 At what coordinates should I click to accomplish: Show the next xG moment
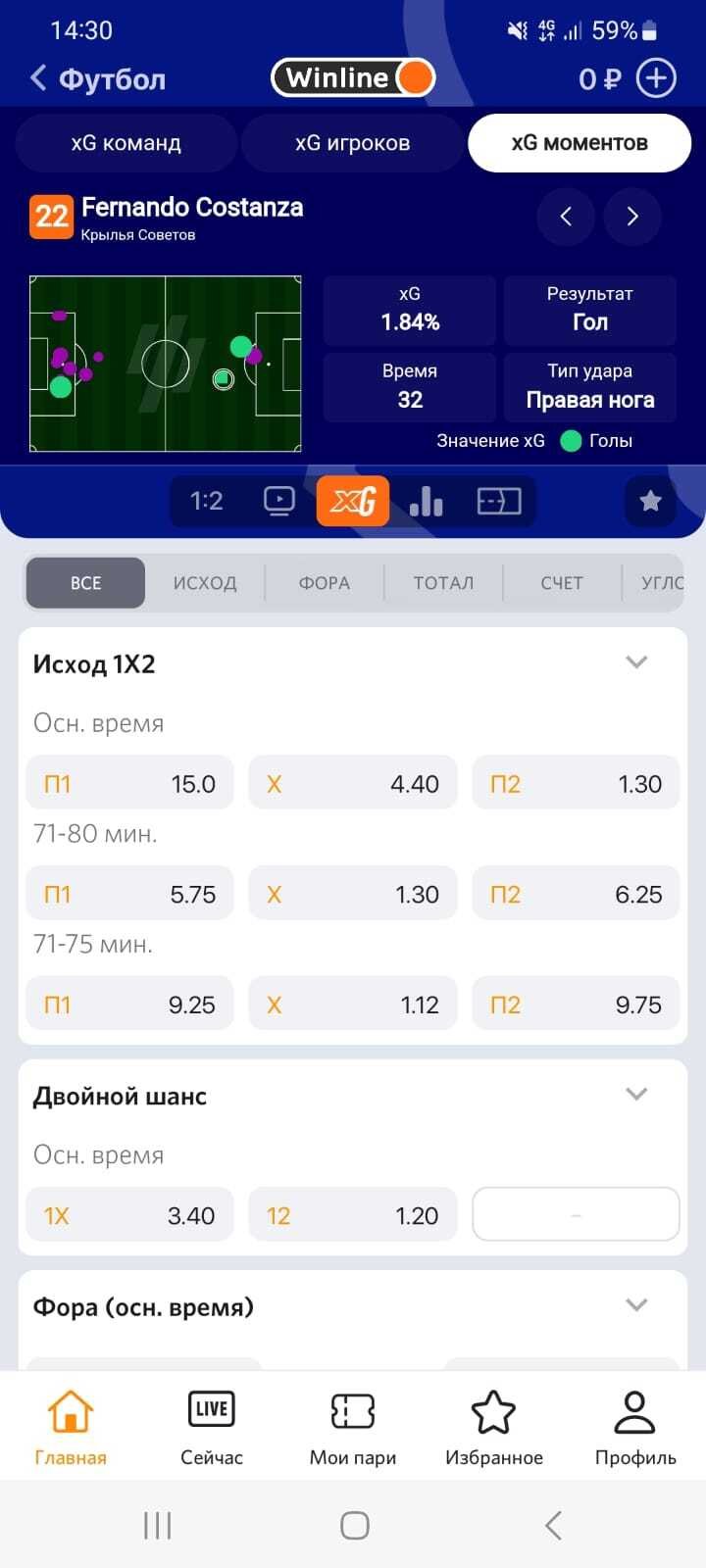point(632,217)
